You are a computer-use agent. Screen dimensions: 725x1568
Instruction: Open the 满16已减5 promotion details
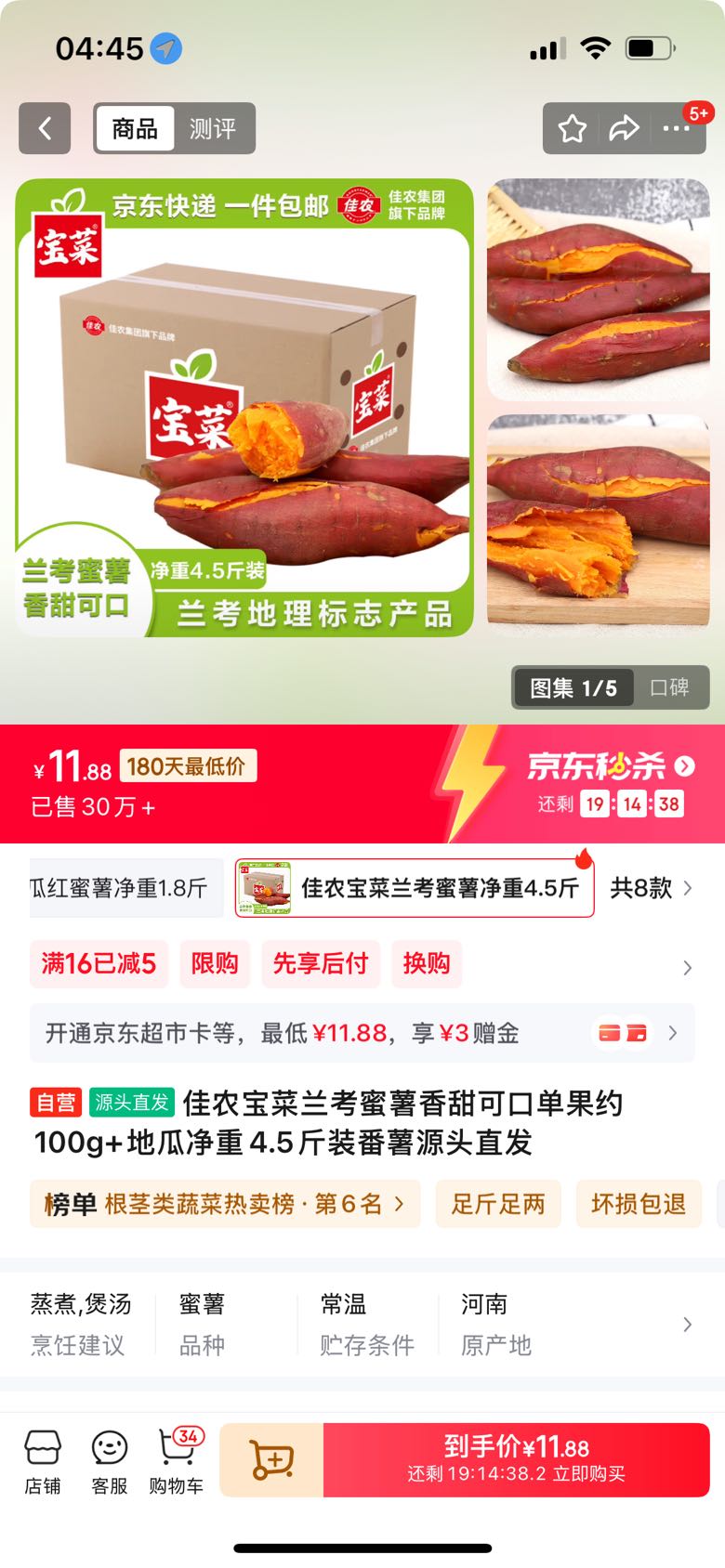[98, 963]
